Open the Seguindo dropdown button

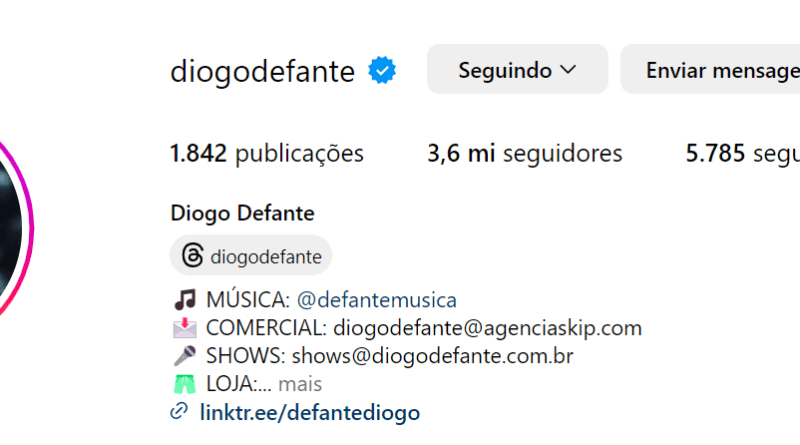click(x=517, y=70)
